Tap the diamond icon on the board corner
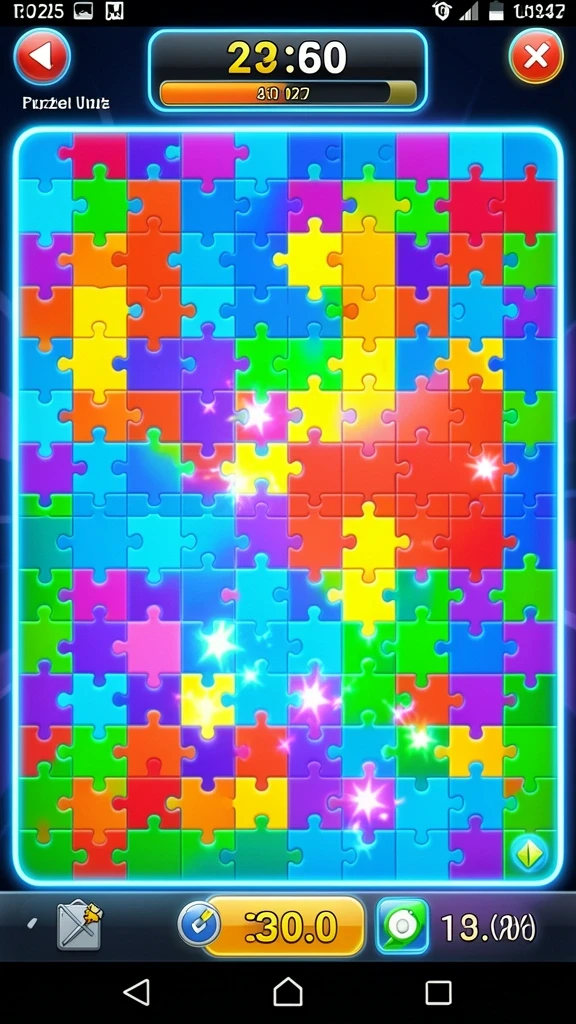 tap(529, 852)
